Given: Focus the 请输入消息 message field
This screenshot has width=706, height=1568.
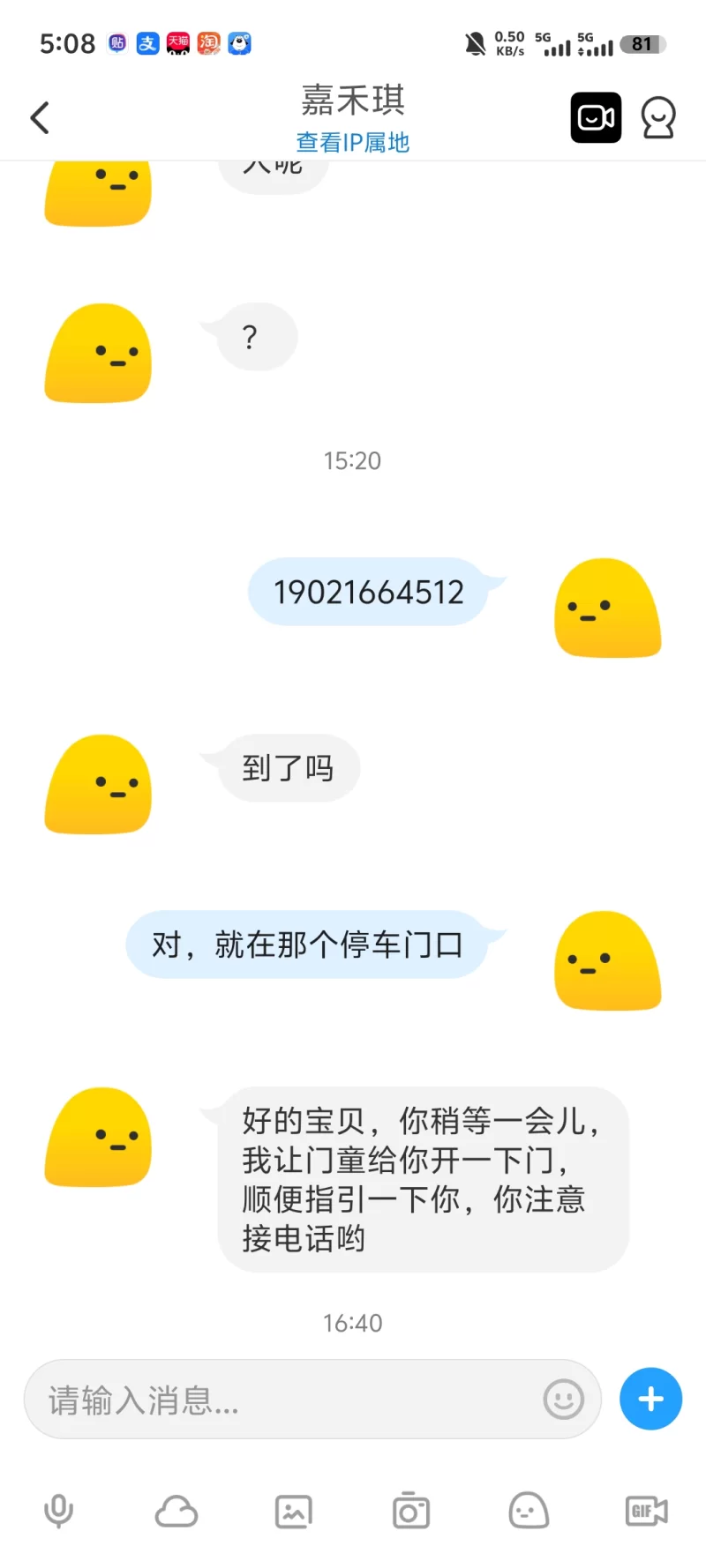Looking at the screenshot, I should click(x=282, y=1400).
